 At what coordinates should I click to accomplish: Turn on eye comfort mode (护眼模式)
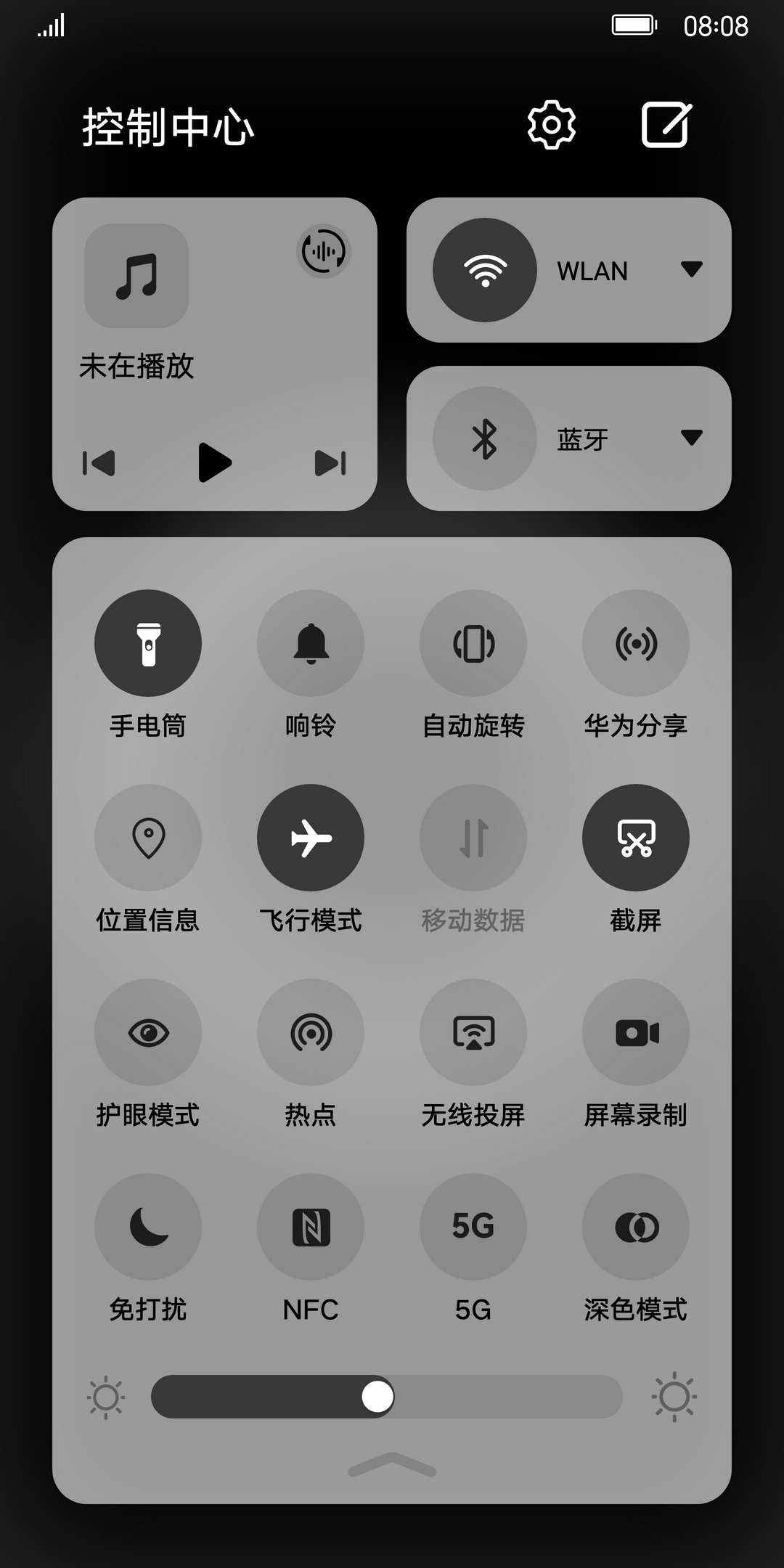(148, 1032)
